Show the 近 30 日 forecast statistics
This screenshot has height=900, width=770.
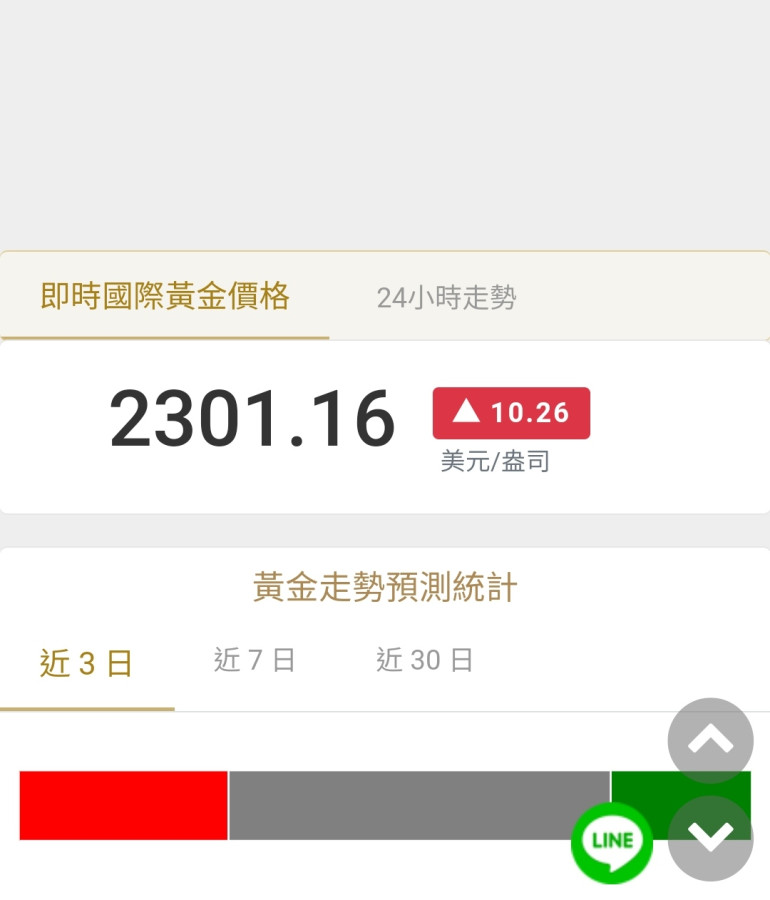coord(424,661)
